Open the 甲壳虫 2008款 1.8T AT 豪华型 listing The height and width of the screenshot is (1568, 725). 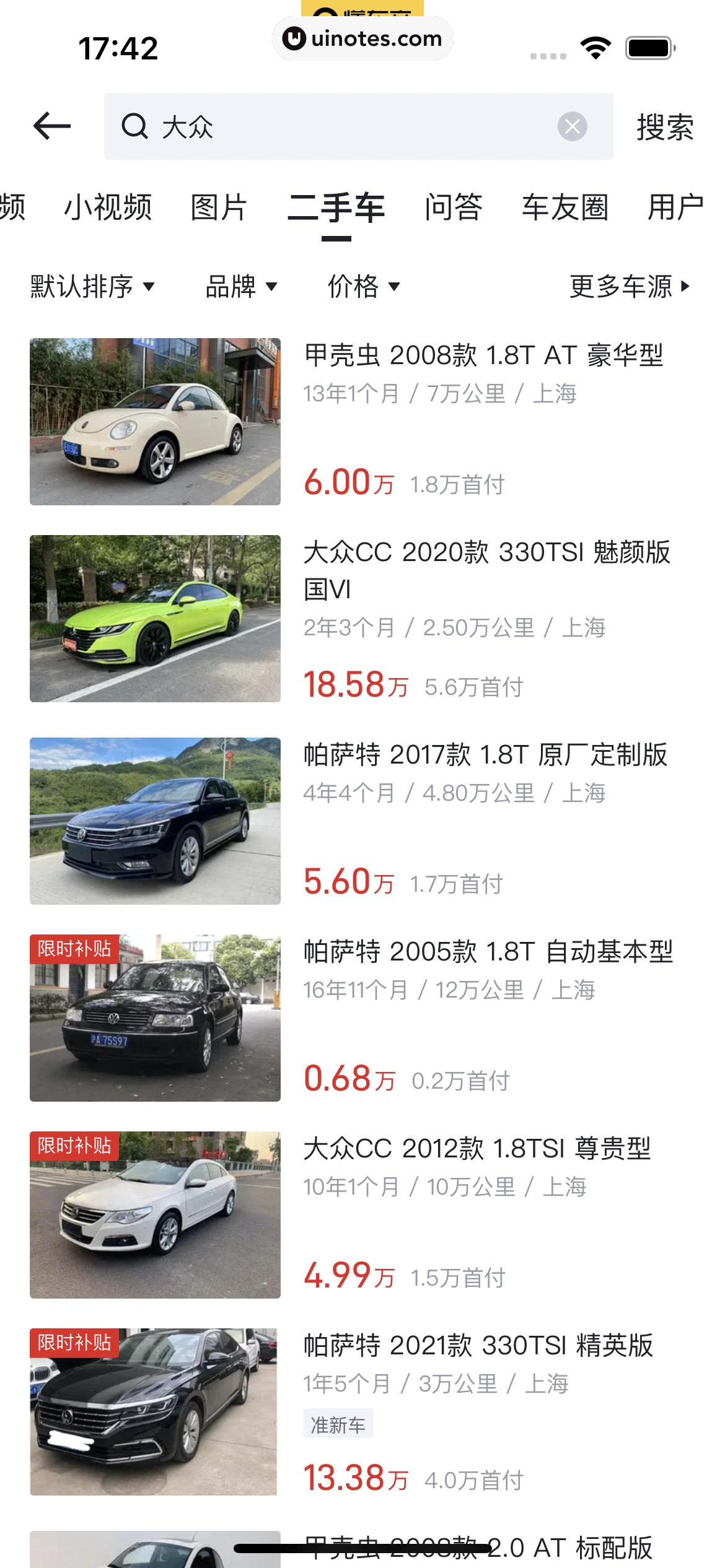click(x=483, y=355)
